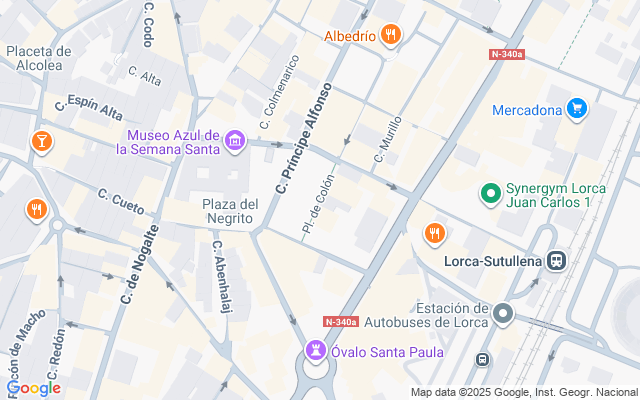This screenshot has height=400, width=640.
Task: Select the Lorca-Sutullena train station marker
Action: (556, 262)
